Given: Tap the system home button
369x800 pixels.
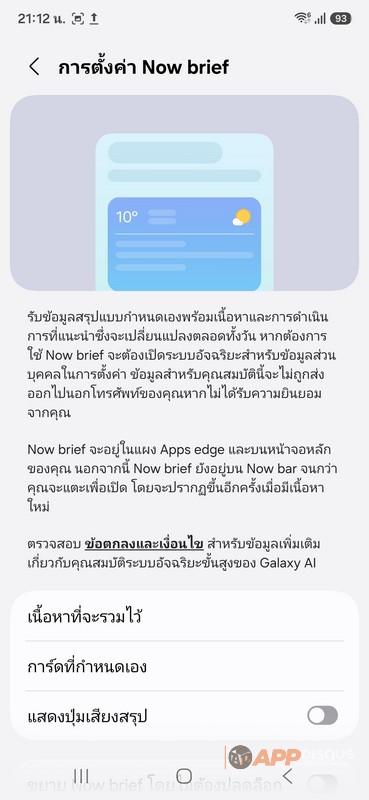Looking at the screenshot, I should click(184, 776).
